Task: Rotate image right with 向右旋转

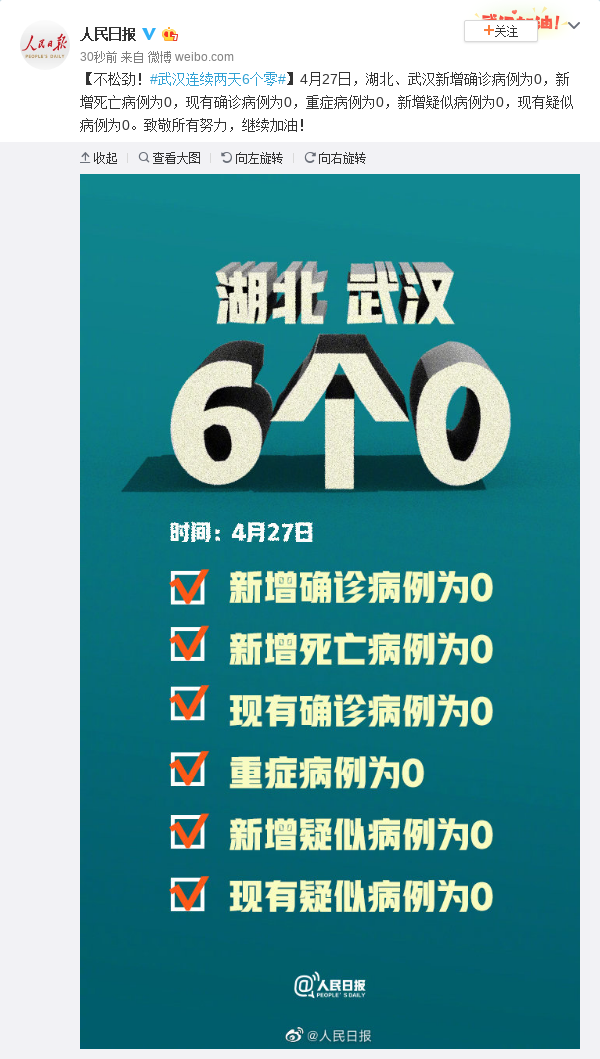Action: (335, 158)
